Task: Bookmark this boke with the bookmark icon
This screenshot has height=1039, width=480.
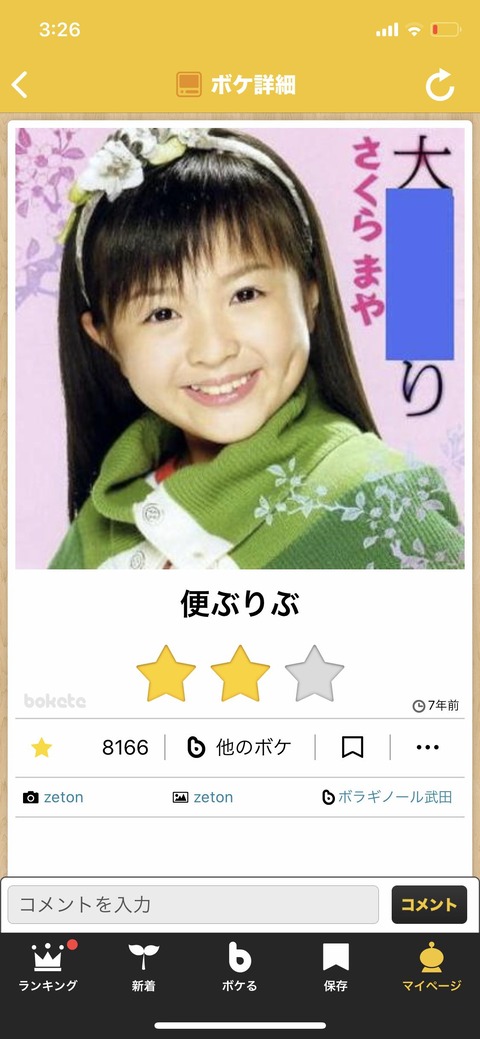Action: 352,747
